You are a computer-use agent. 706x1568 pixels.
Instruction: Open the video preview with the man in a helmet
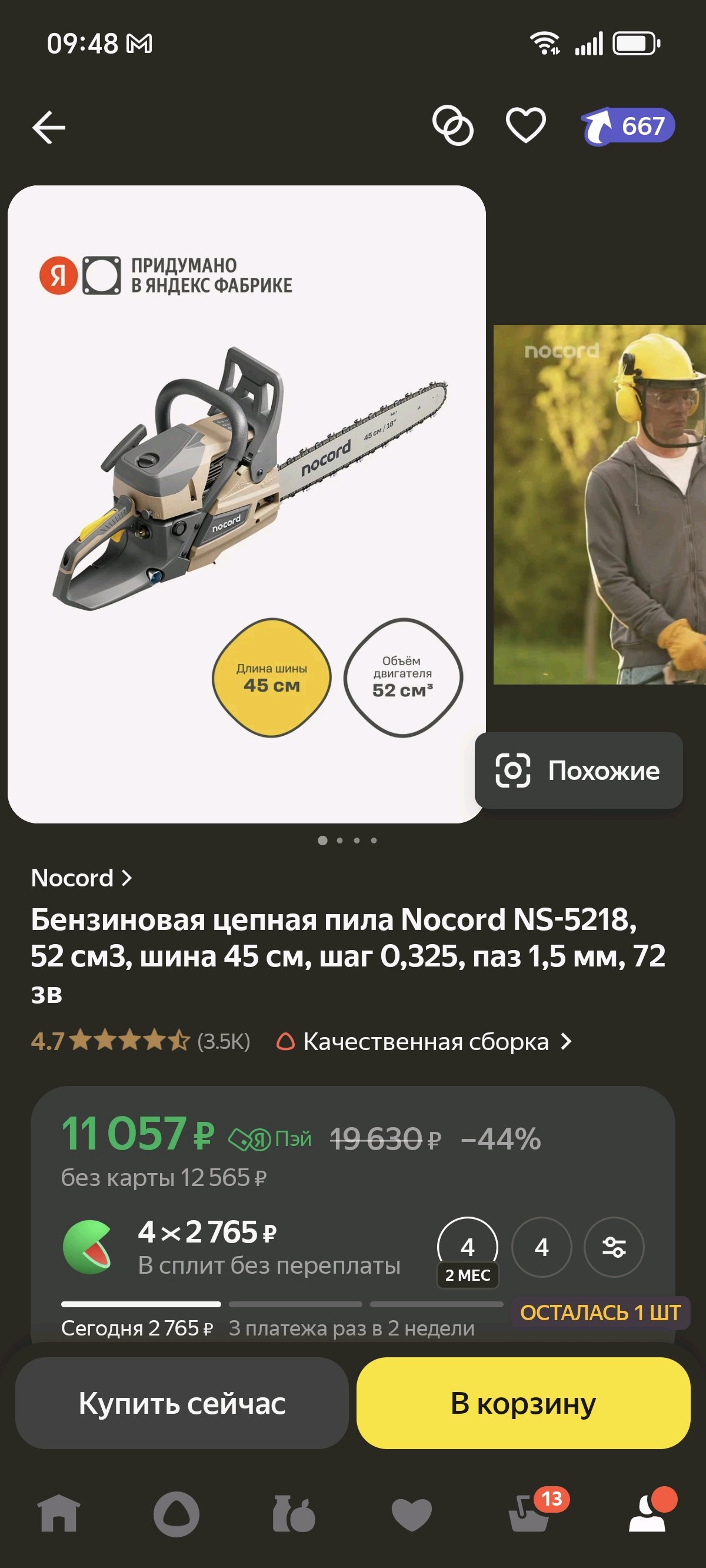pos(600,504)
